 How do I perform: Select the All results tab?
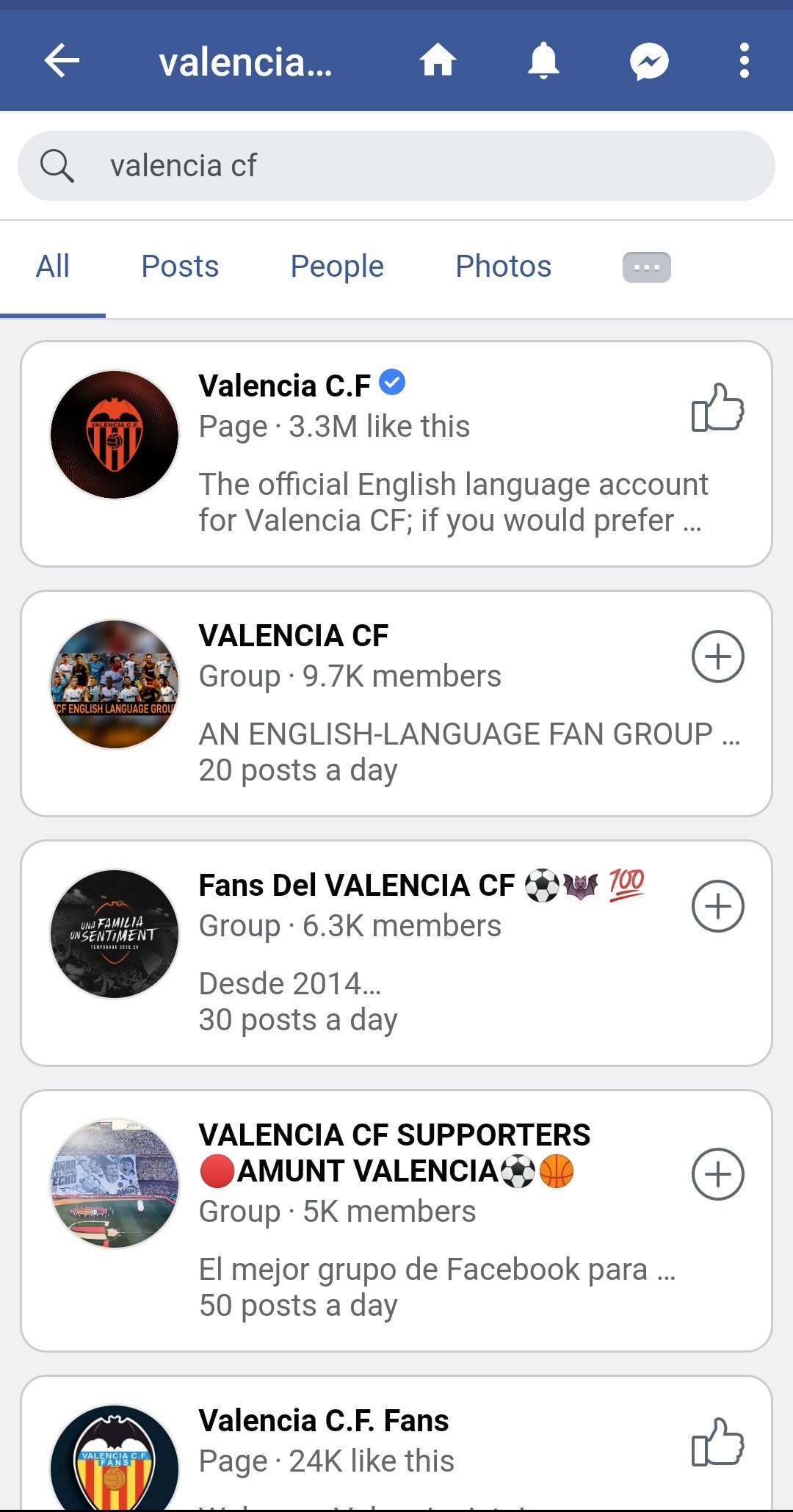[x=53, y=267]
